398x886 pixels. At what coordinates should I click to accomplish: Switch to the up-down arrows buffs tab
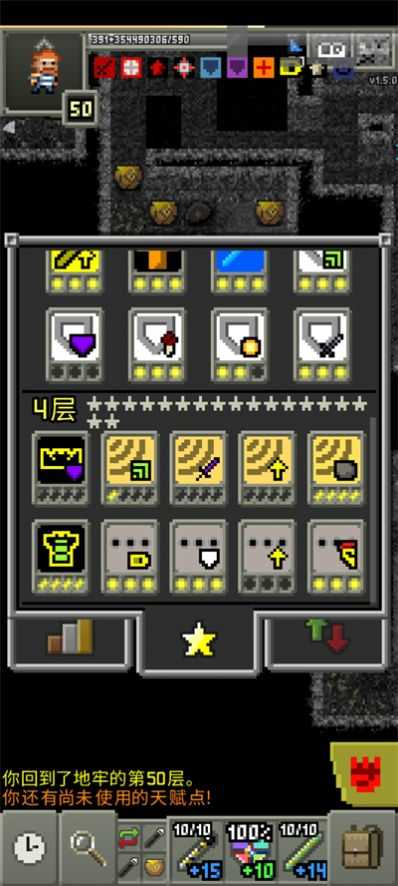[x=327, y=641]
